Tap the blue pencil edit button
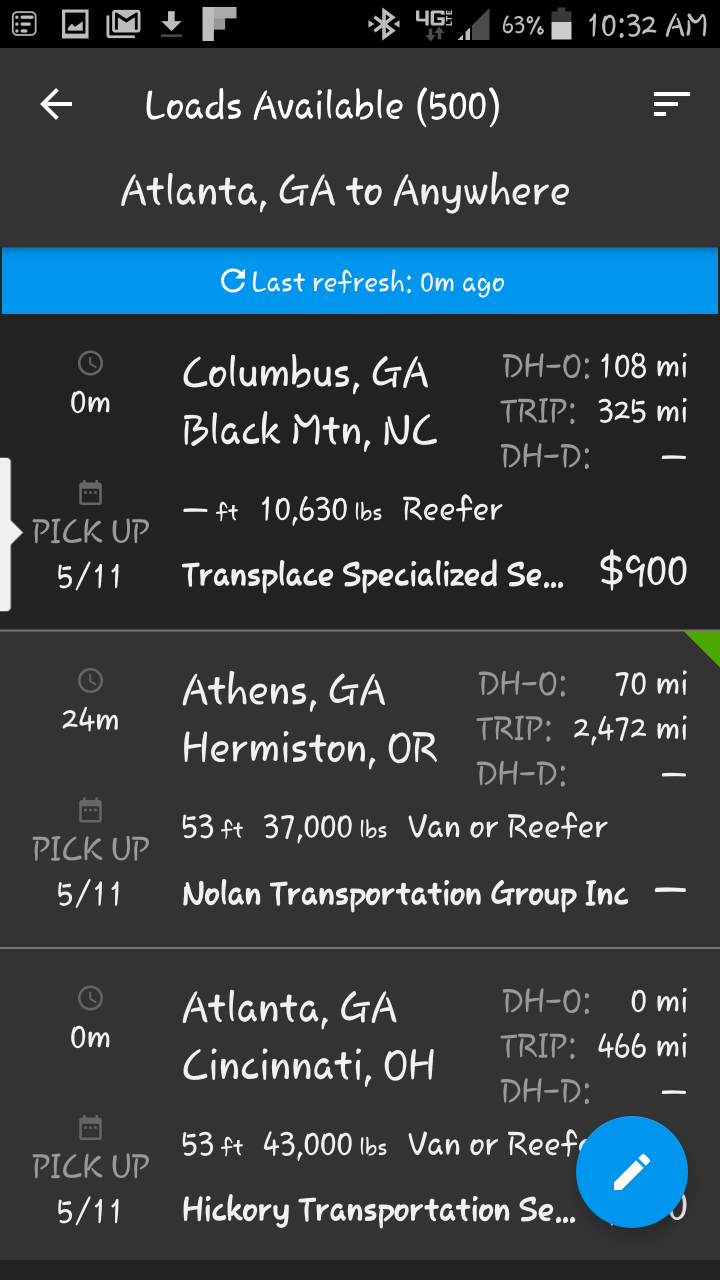 point(631,1172)
